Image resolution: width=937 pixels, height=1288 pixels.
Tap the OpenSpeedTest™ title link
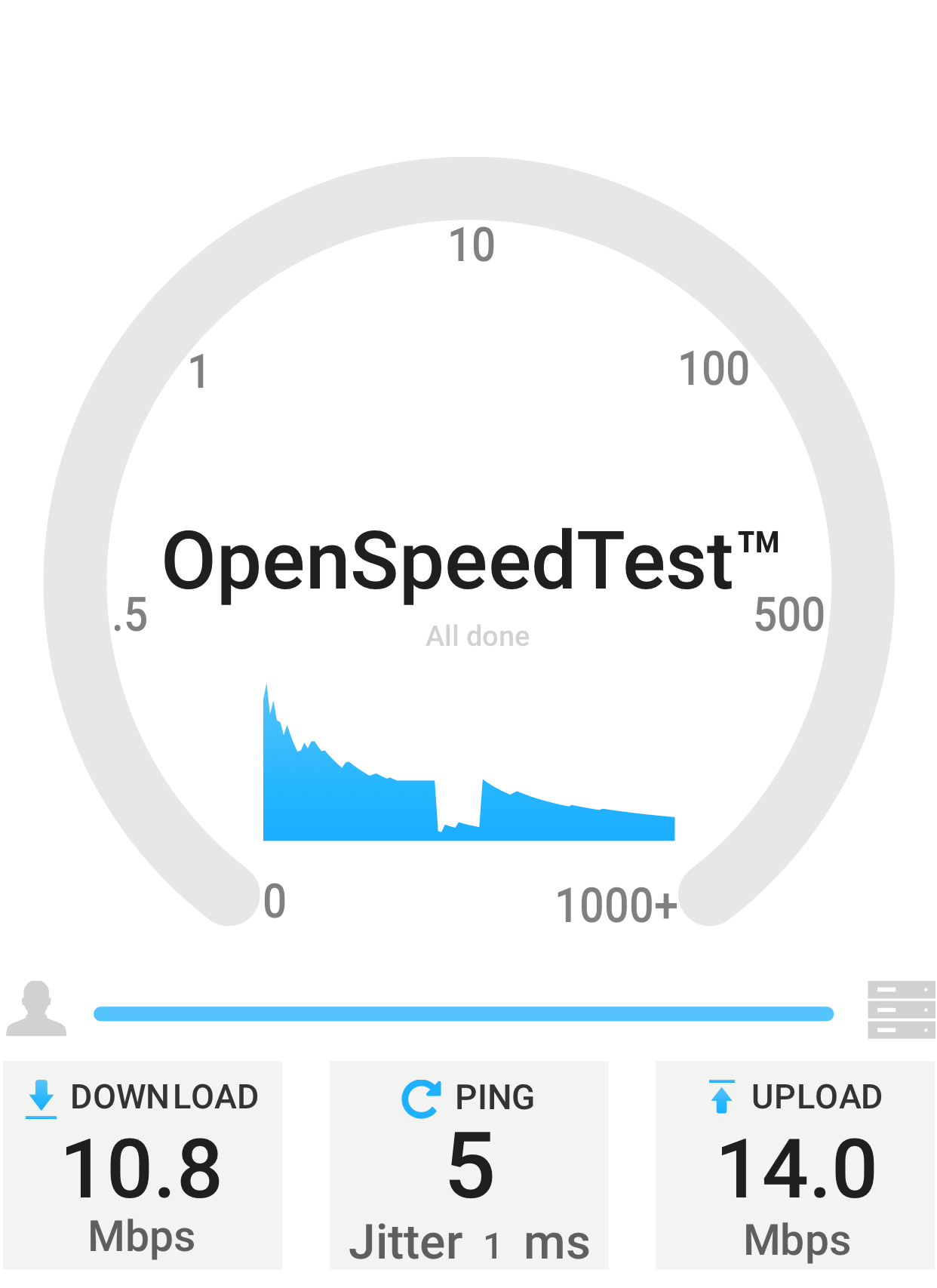[469, 562]
